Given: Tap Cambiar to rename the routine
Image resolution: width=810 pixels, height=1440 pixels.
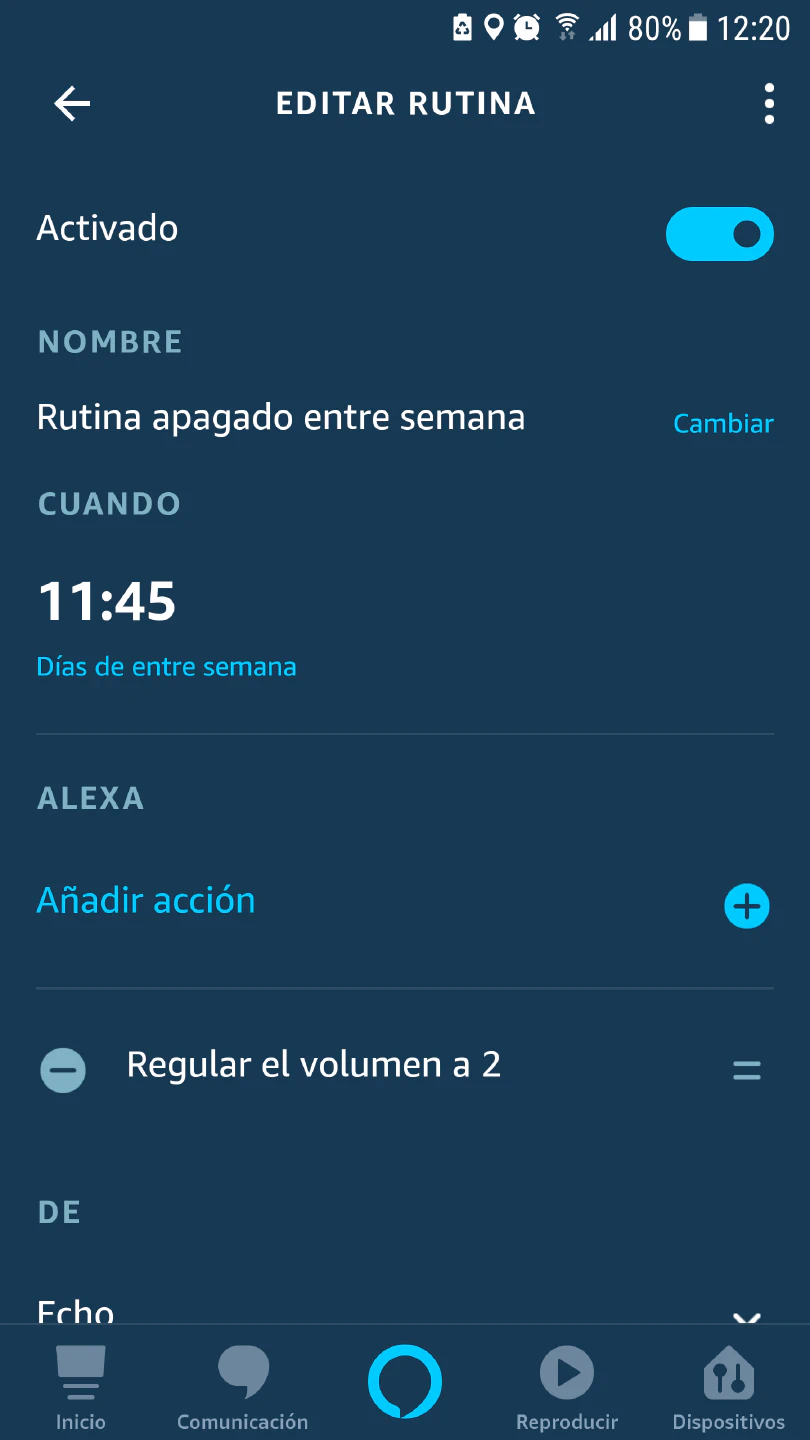Looking at the screenshot, I should point(723,424).
